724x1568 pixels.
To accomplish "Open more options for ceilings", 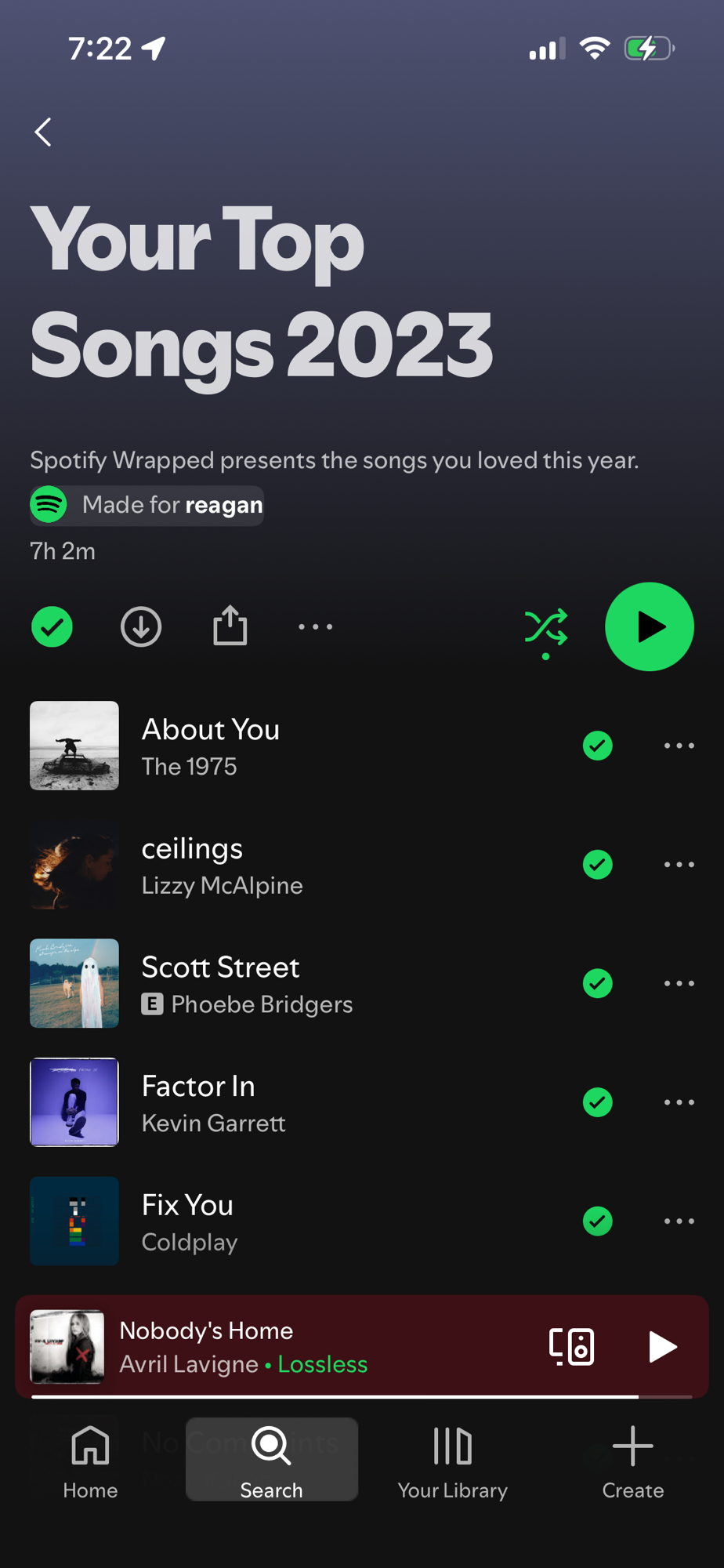I will tap(679, 865).
